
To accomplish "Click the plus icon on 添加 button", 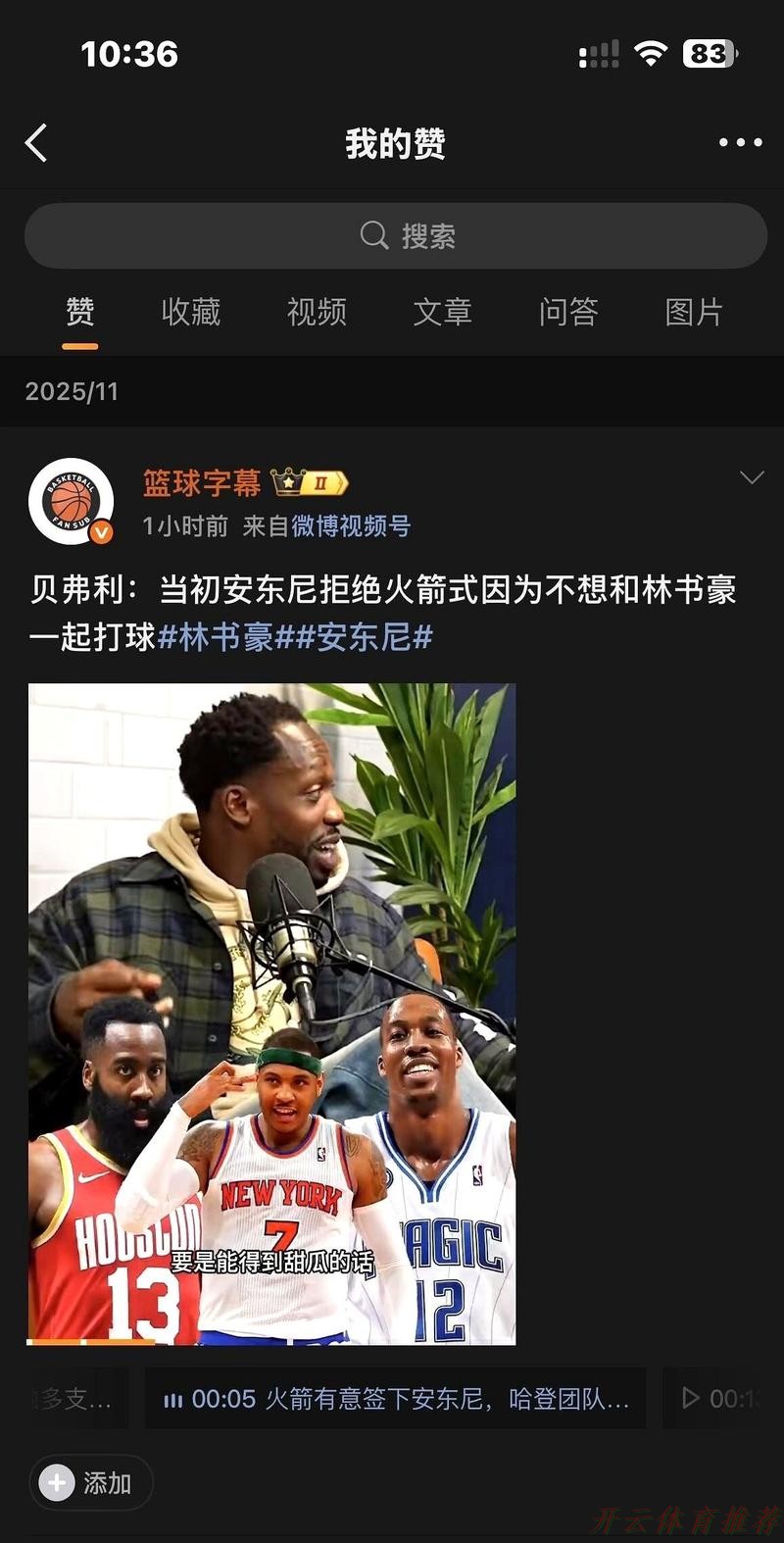I will click(58, 1483).
